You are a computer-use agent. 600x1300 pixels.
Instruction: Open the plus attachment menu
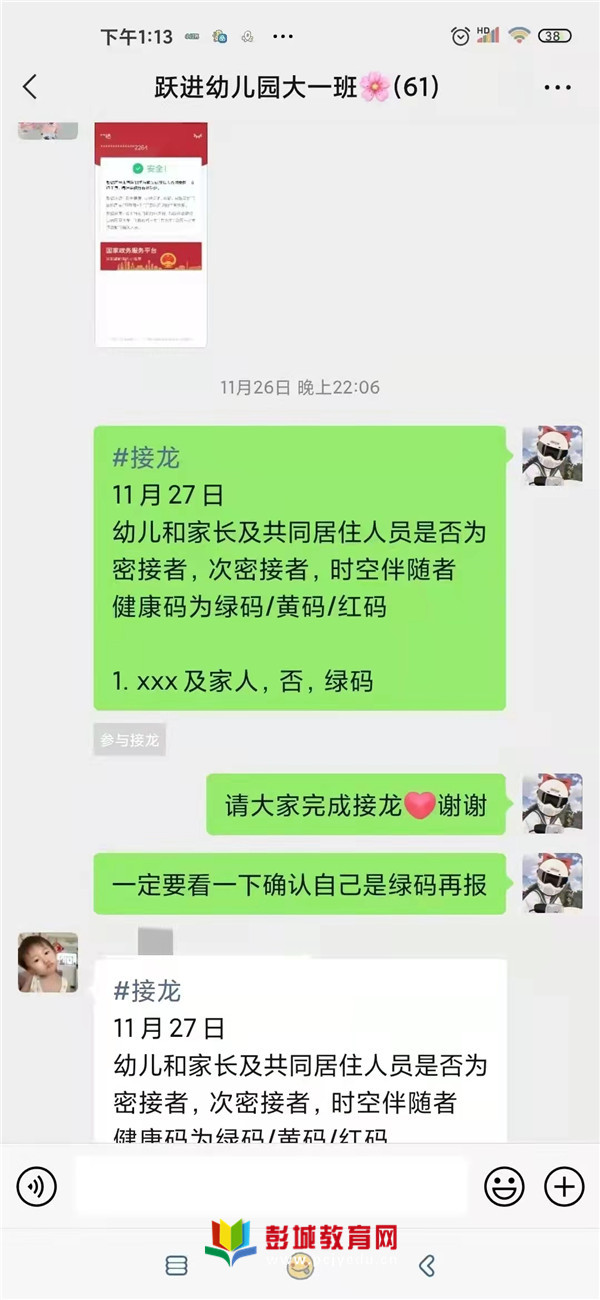(564, 1187)
